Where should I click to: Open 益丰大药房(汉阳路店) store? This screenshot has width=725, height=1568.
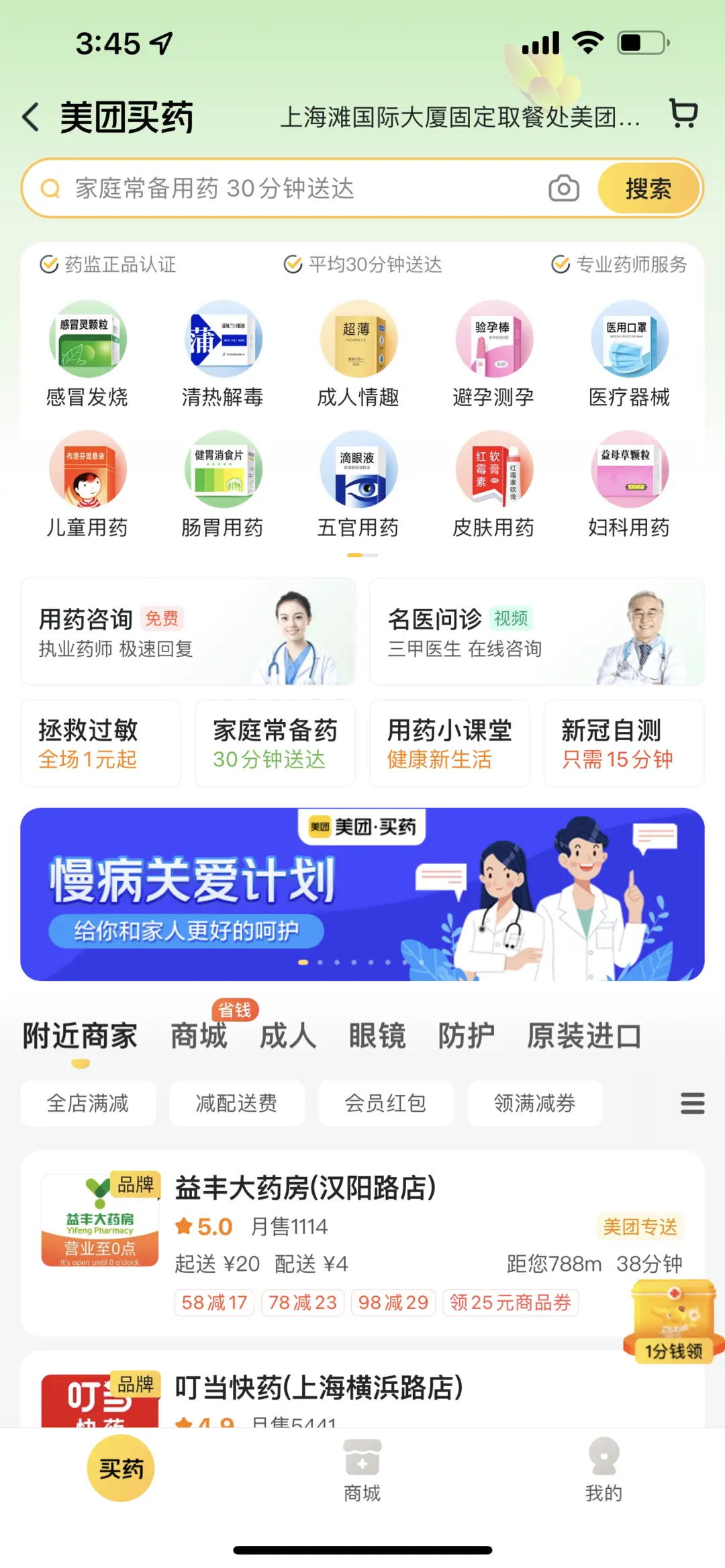coord(305,1188)
